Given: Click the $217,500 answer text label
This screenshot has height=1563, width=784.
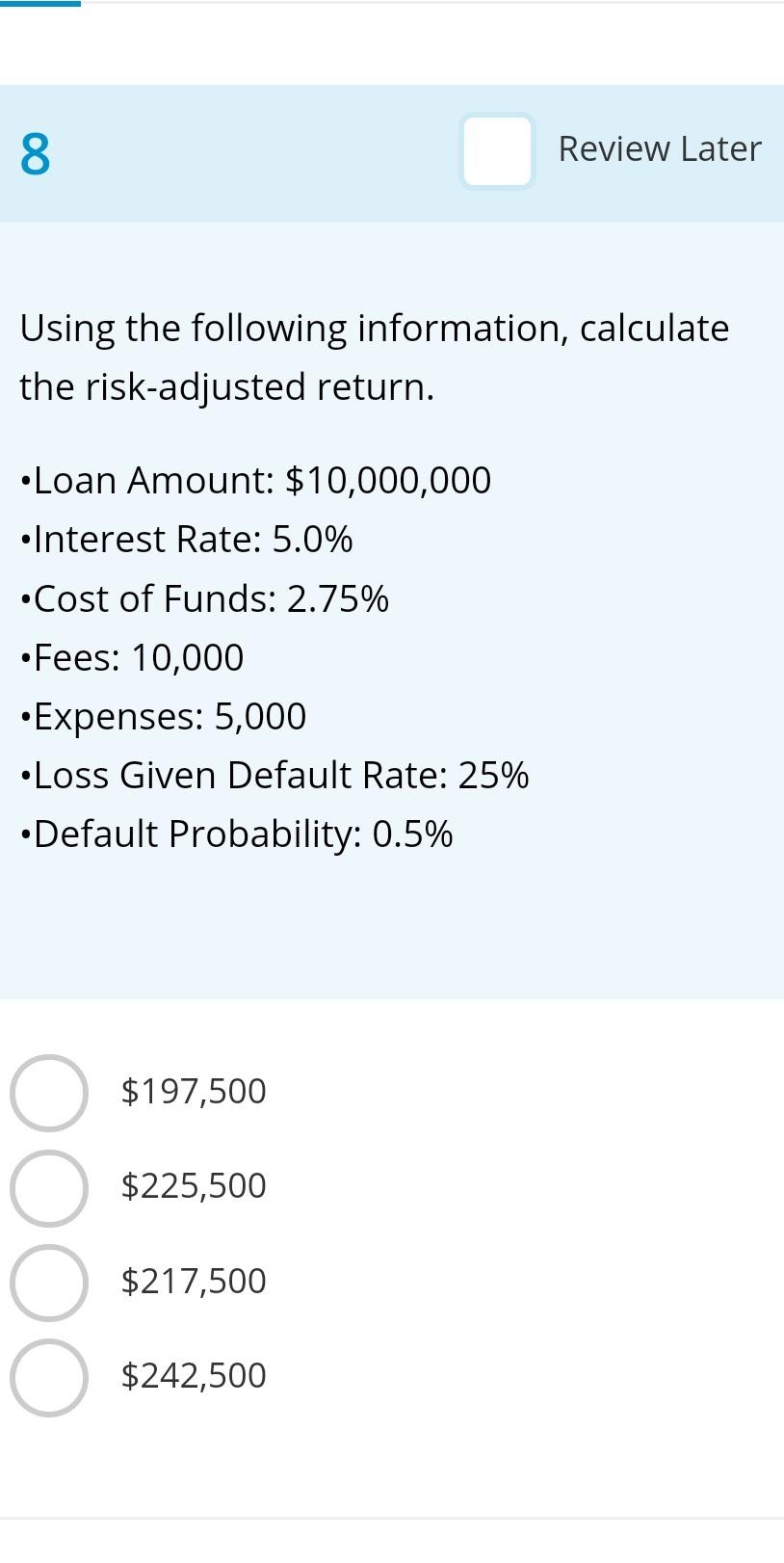Looking at the screenshot, I should pos(194,1282).
